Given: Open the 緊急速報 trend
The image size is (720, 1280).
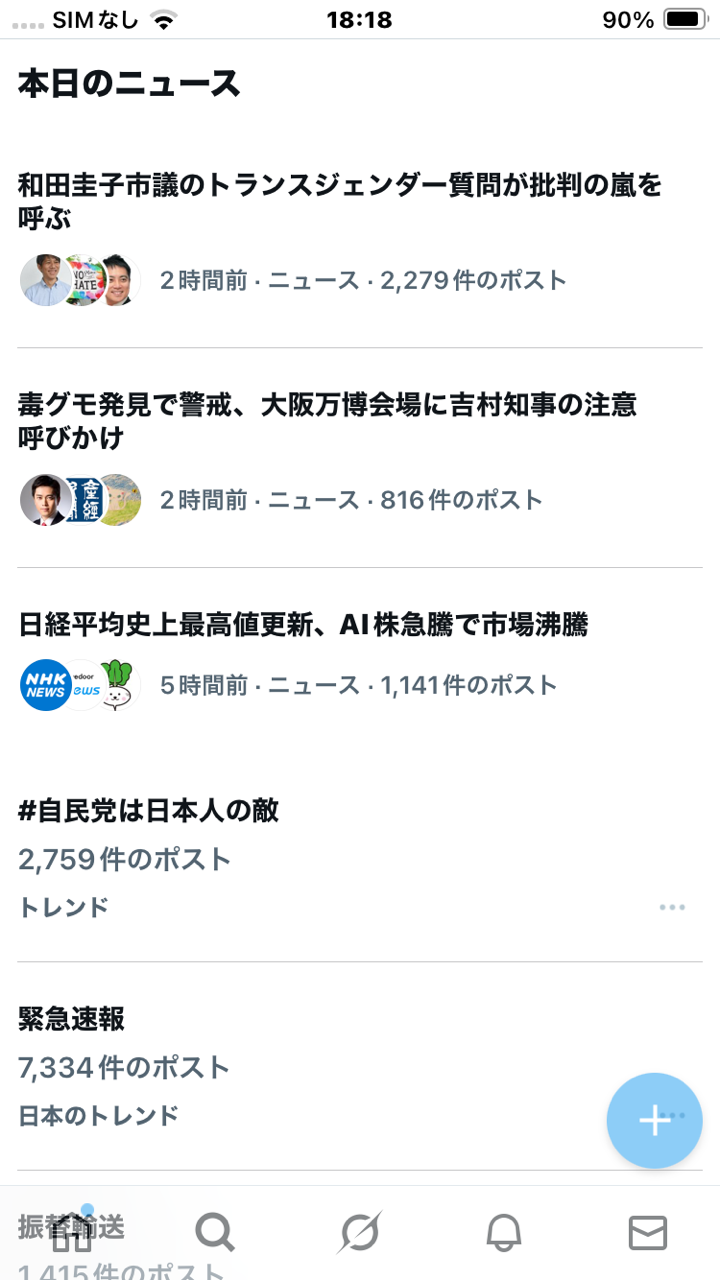Looking at the screenshot, I should click(72, 1019).
